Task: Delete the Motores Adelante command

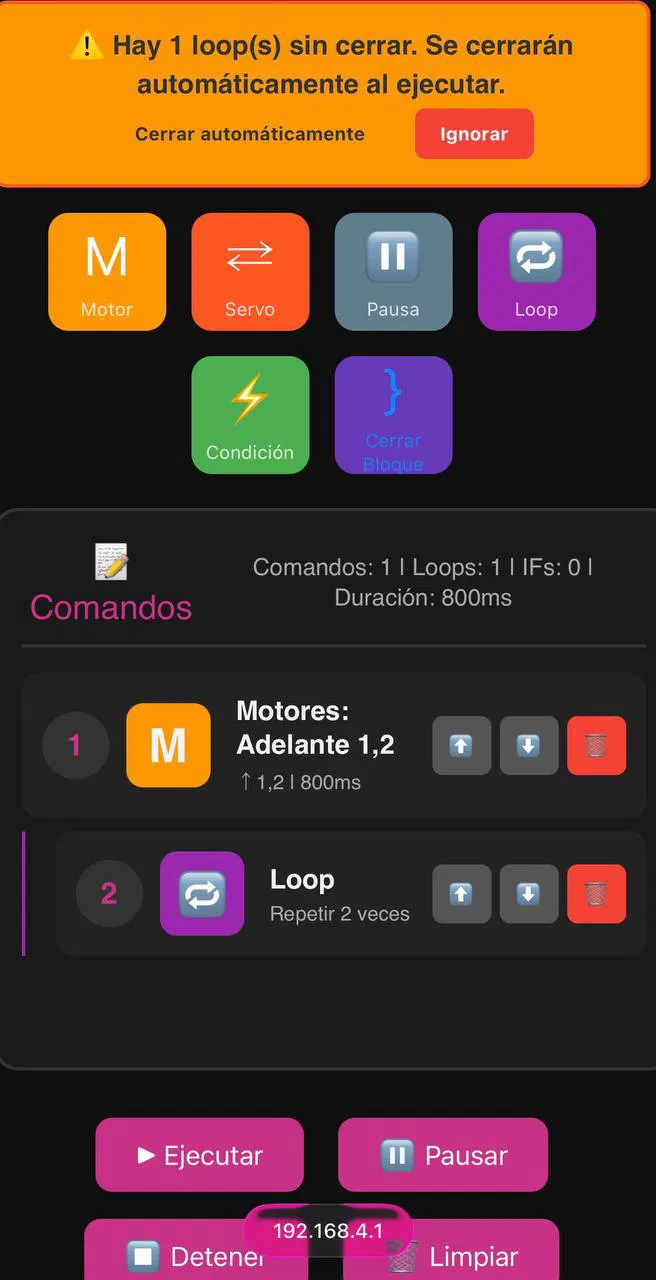Action: point(596,745)
